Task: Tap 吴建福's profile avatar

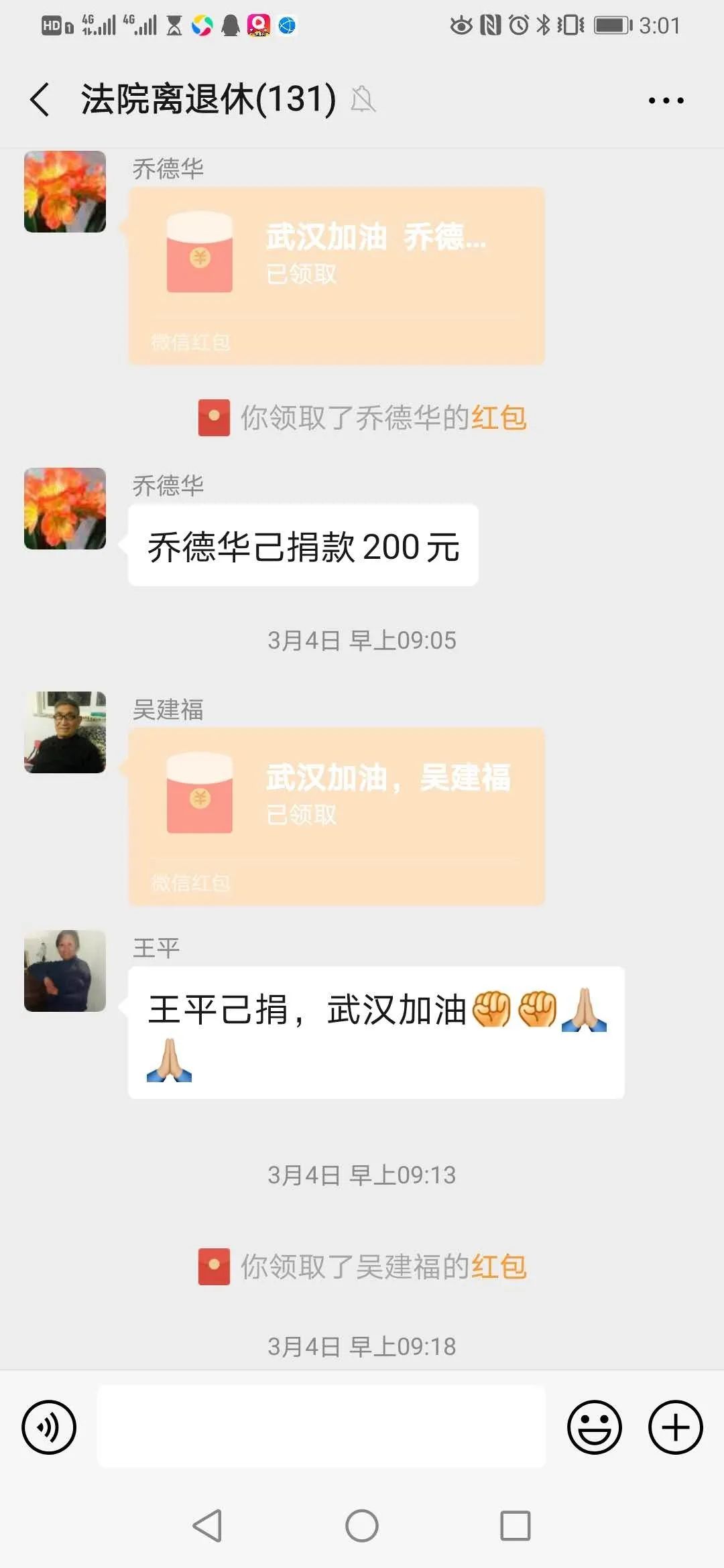Action: click(65, 732)
